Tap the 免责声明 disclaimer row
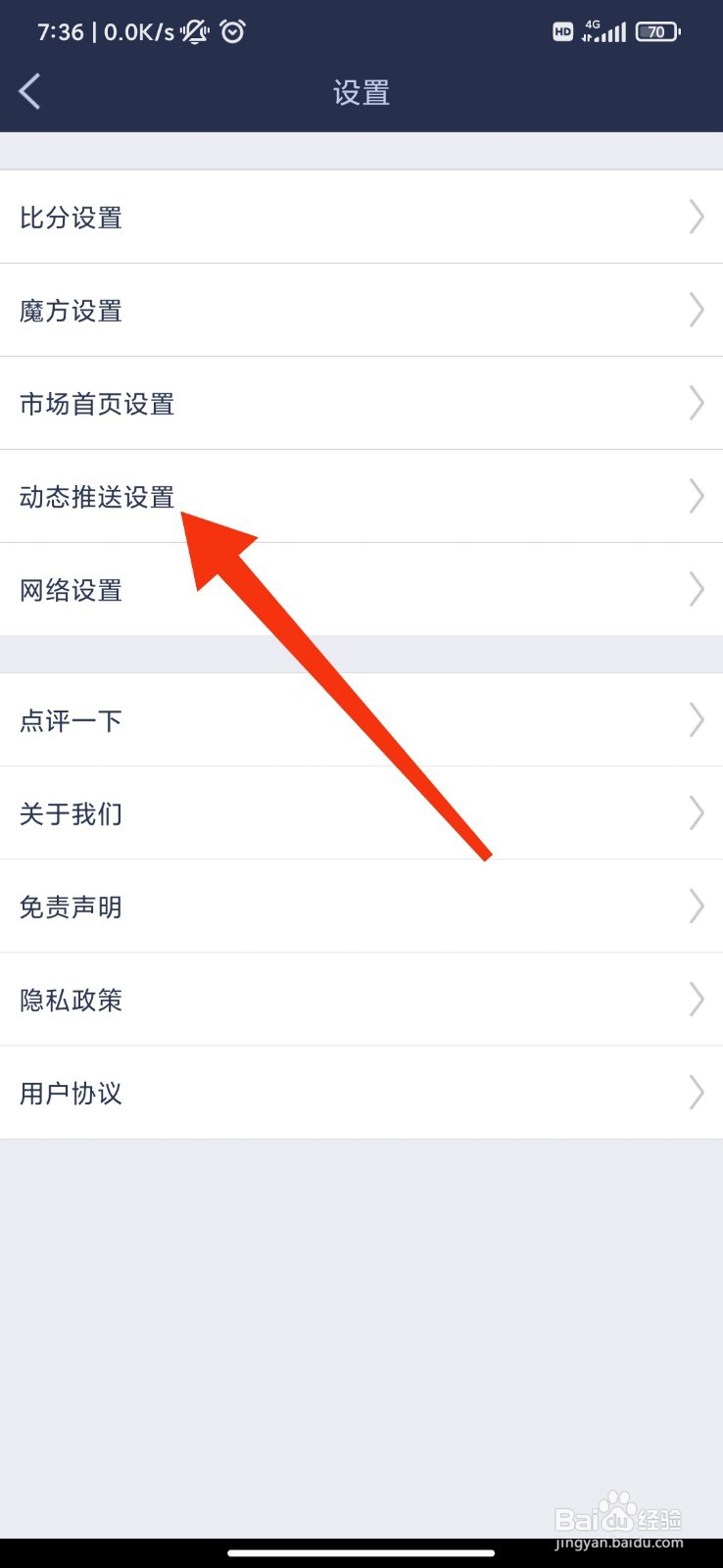Viewport: 723px width, 1568px height. pyautogui.click(x=71, y=906)
